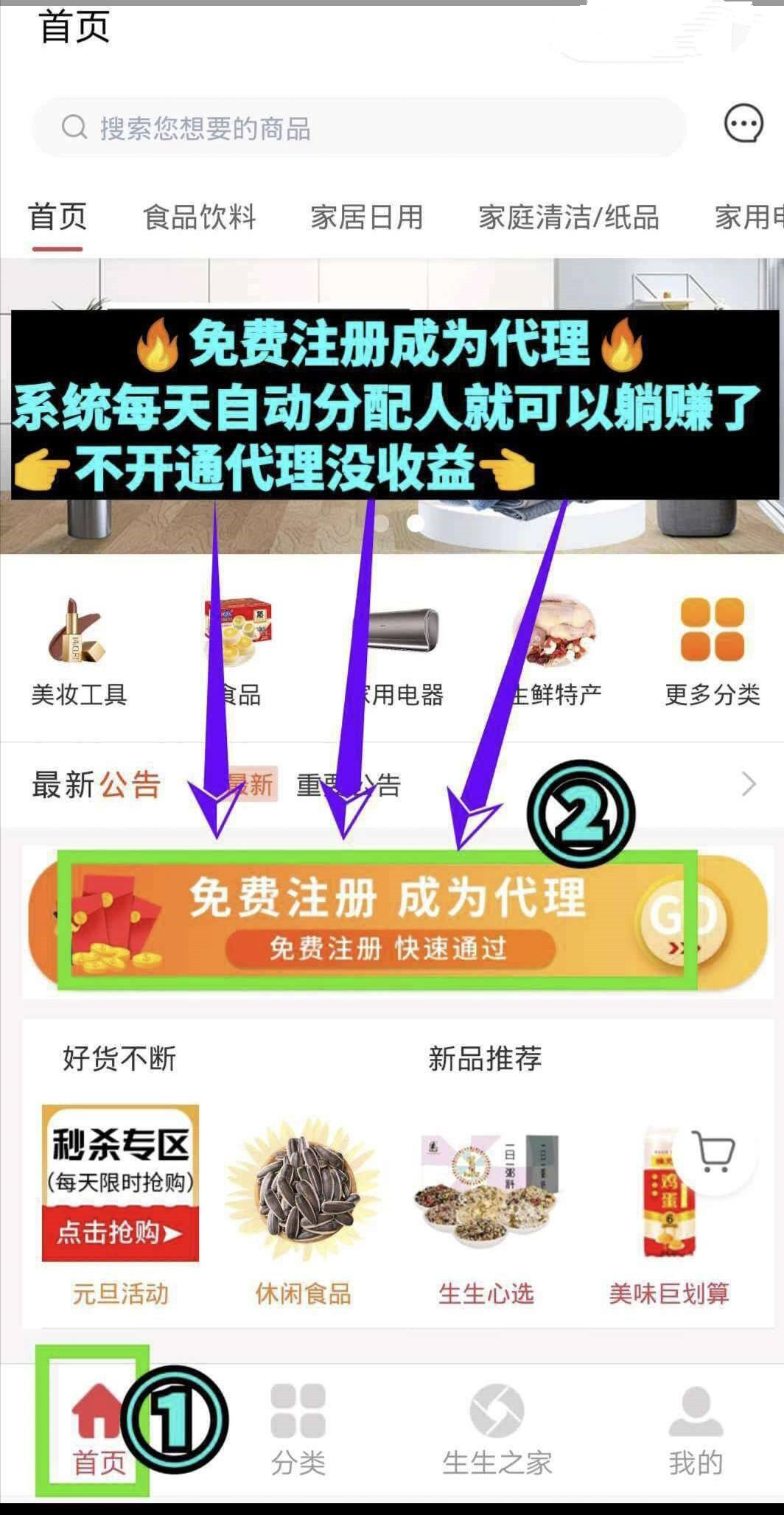The width and height of the screenshot is (784, 1515).
Task: Select the 家庭清洁/纸品 top tab
Action: 568,217
